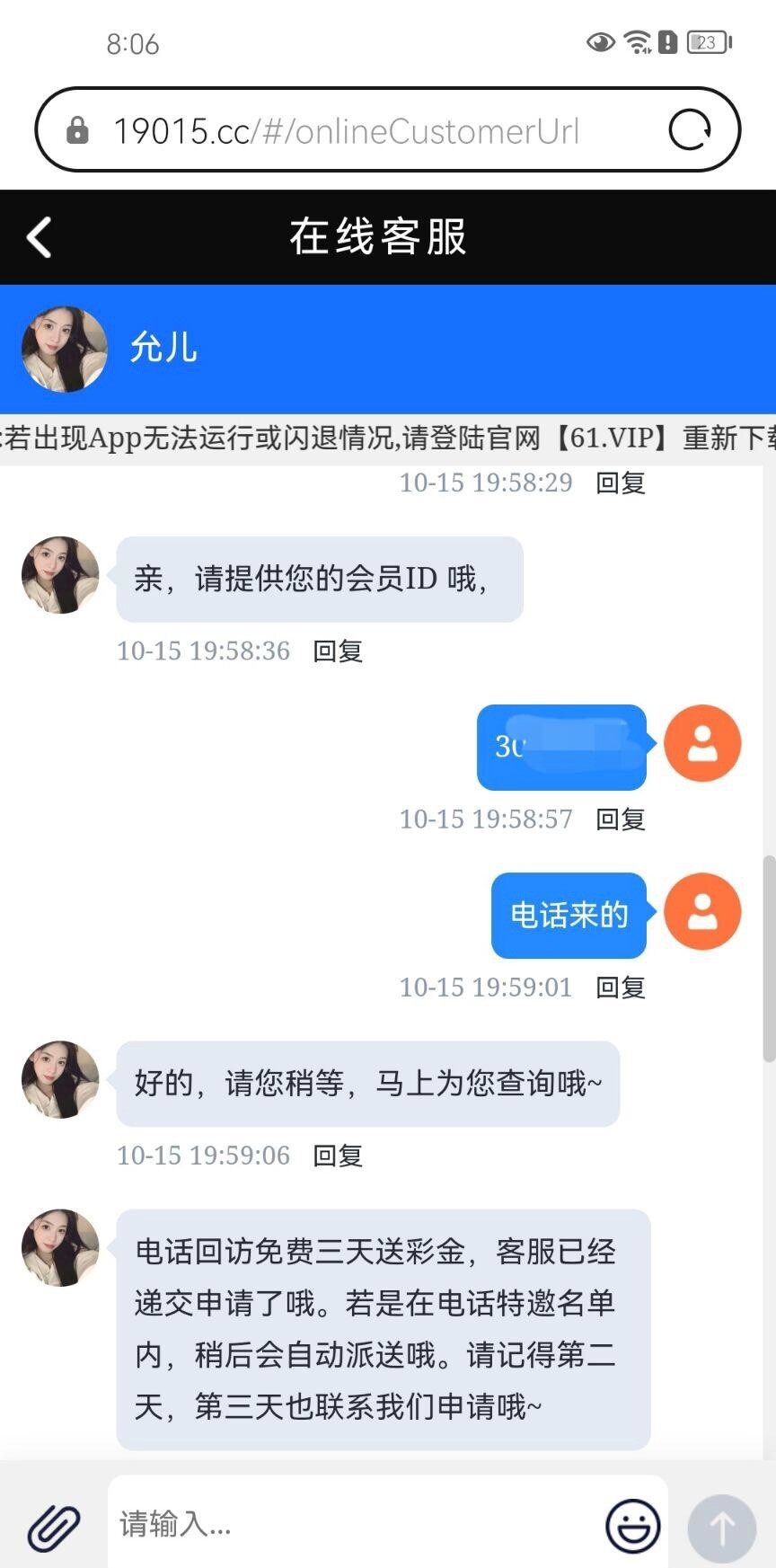Screen dimensions: 776x1568
Task: Go back from the online customer service page
Action: (x=40, y=238)
